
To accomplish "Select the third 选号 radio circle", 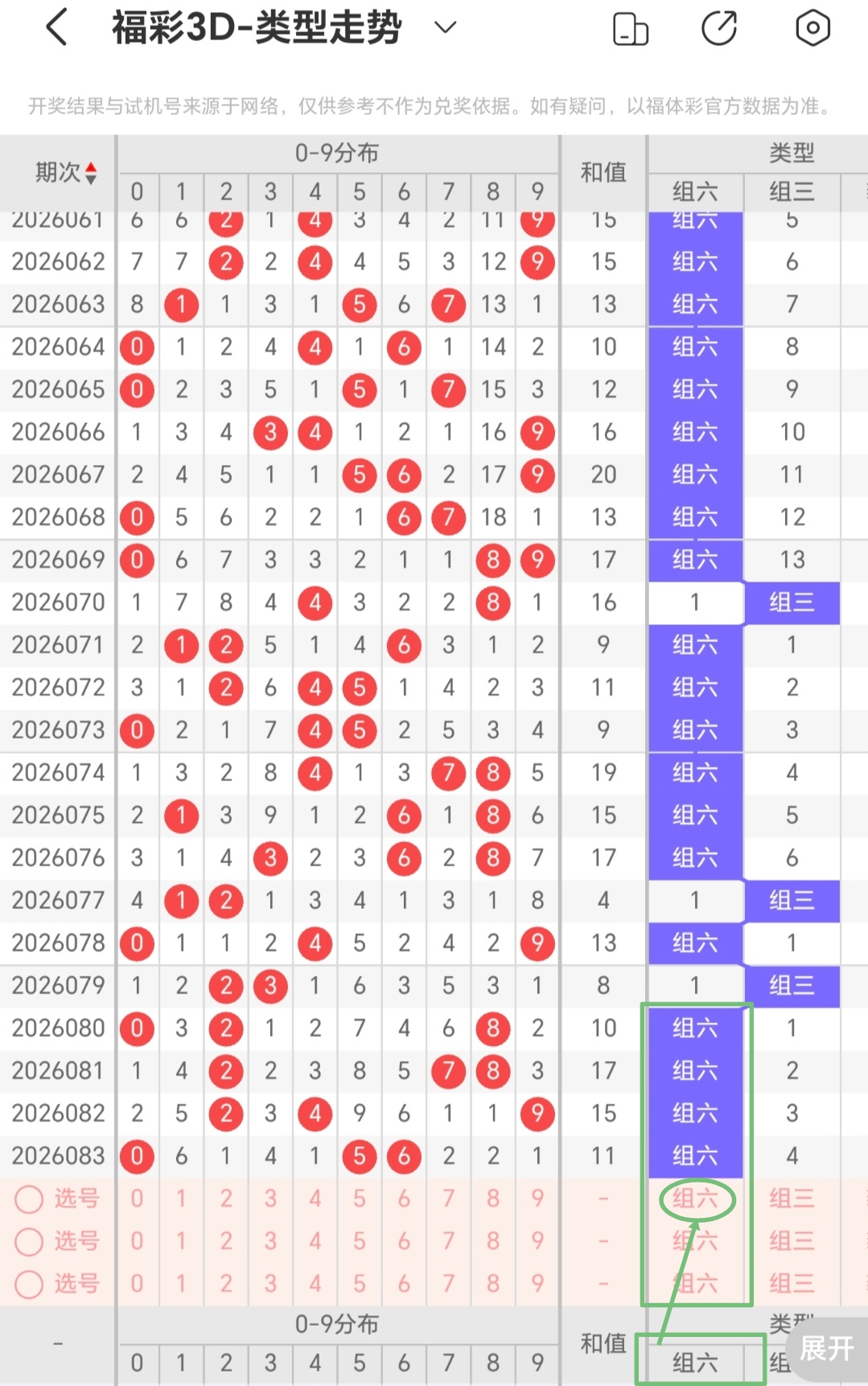I will tap(29, 1285).
